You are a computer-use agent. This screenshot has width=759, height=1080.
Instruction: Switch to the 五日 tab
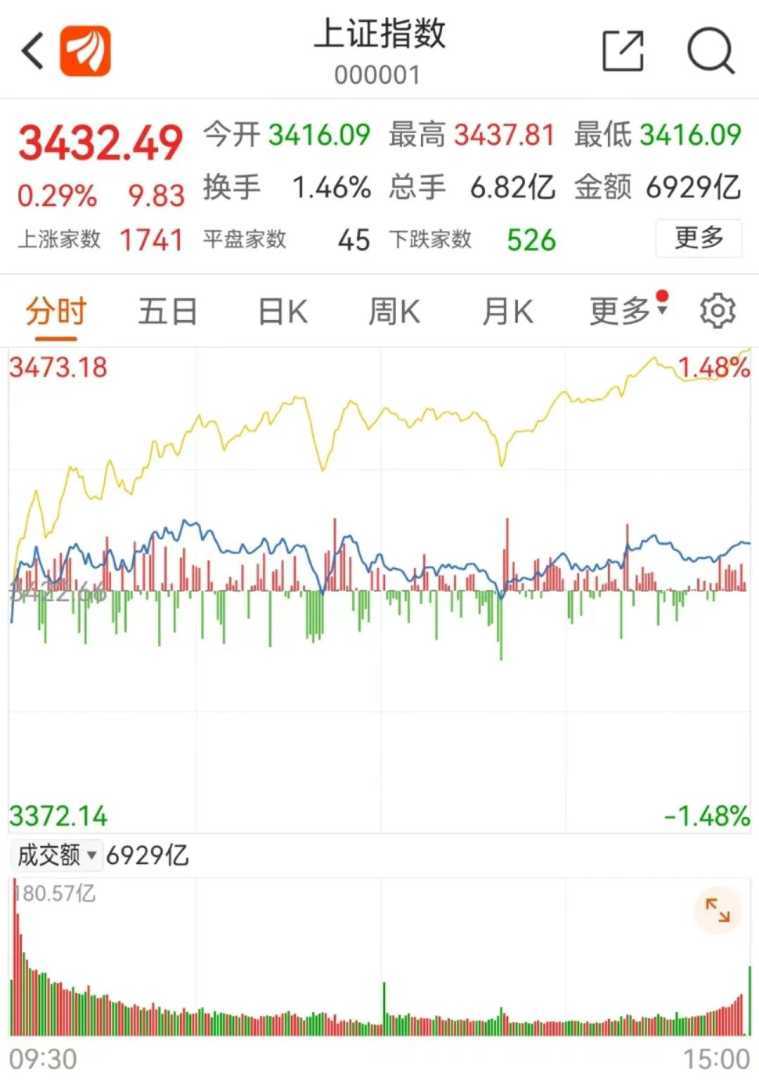tap(167, 312)
